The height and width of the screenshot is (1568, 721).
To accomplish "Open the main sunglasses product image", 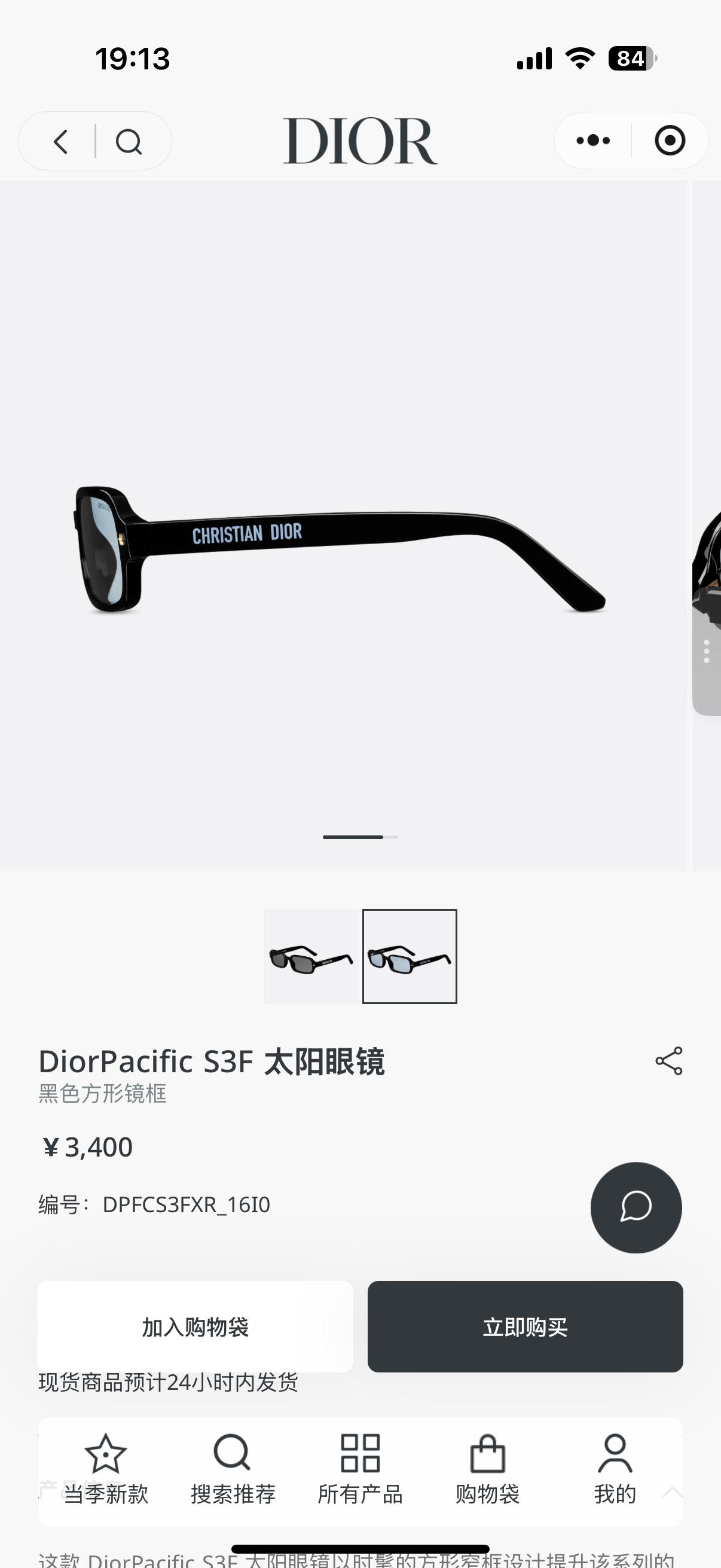I will coord(341,548).
